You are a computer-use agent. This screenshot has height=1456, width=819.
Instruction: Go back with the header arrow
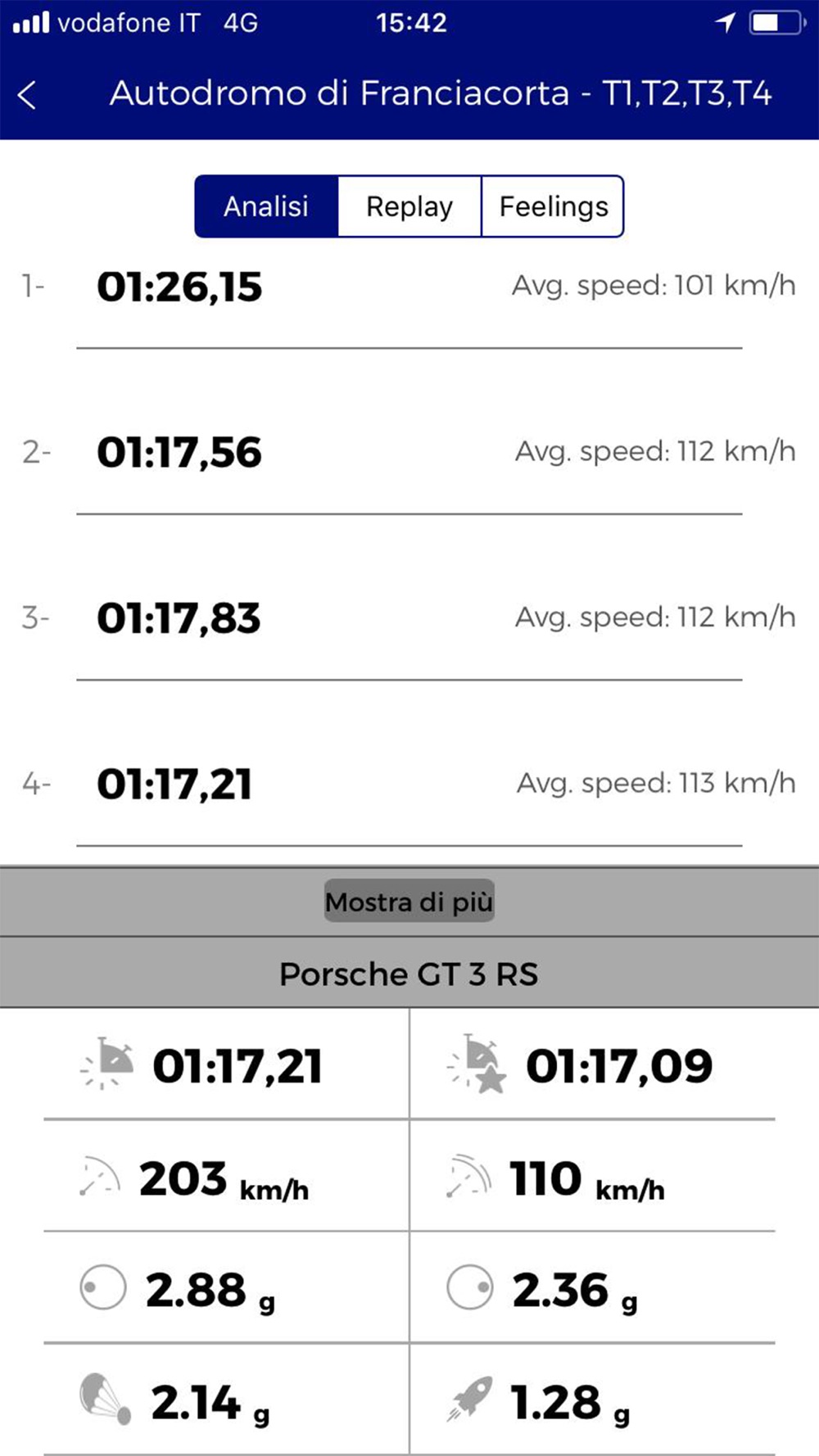[27, 95]
